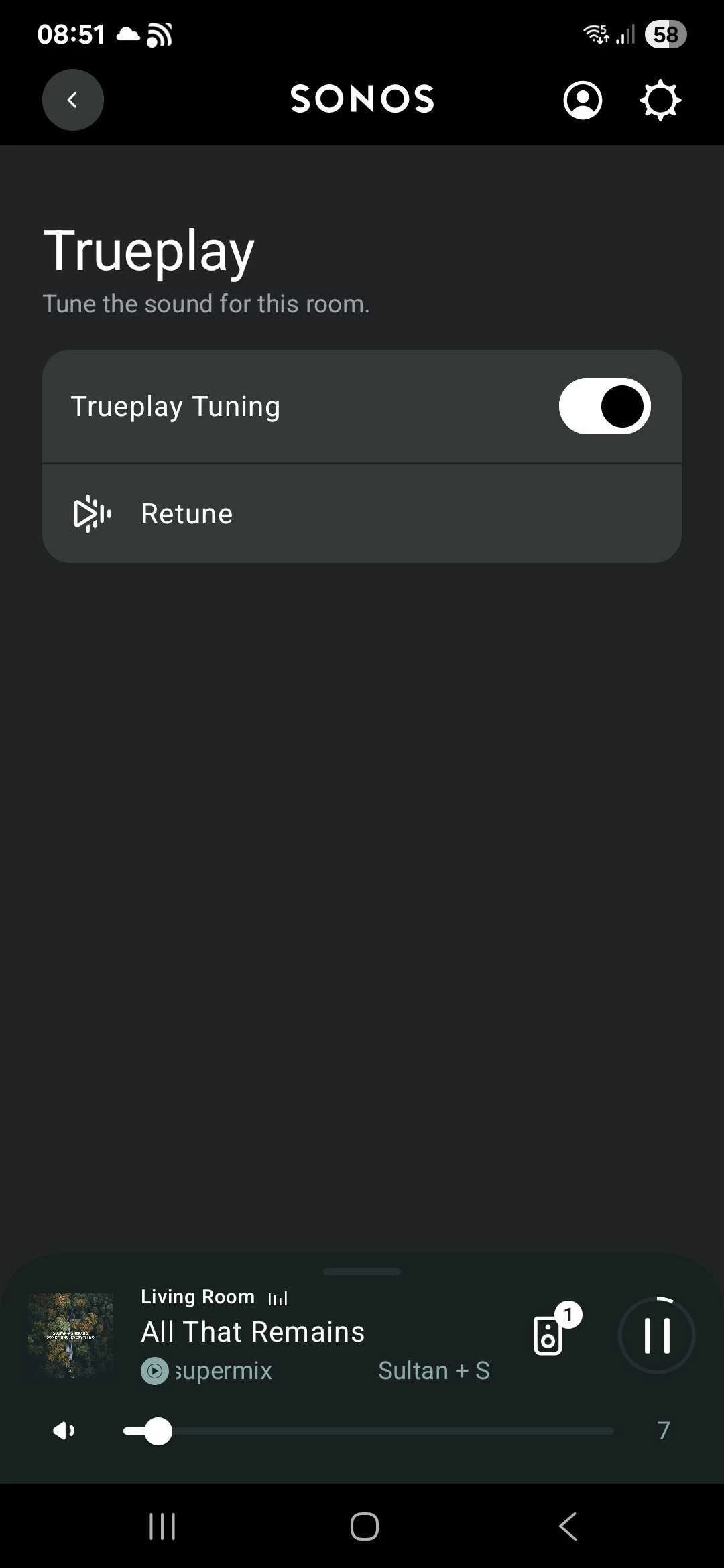Open the settings gear icon

(x=660, y=101)
